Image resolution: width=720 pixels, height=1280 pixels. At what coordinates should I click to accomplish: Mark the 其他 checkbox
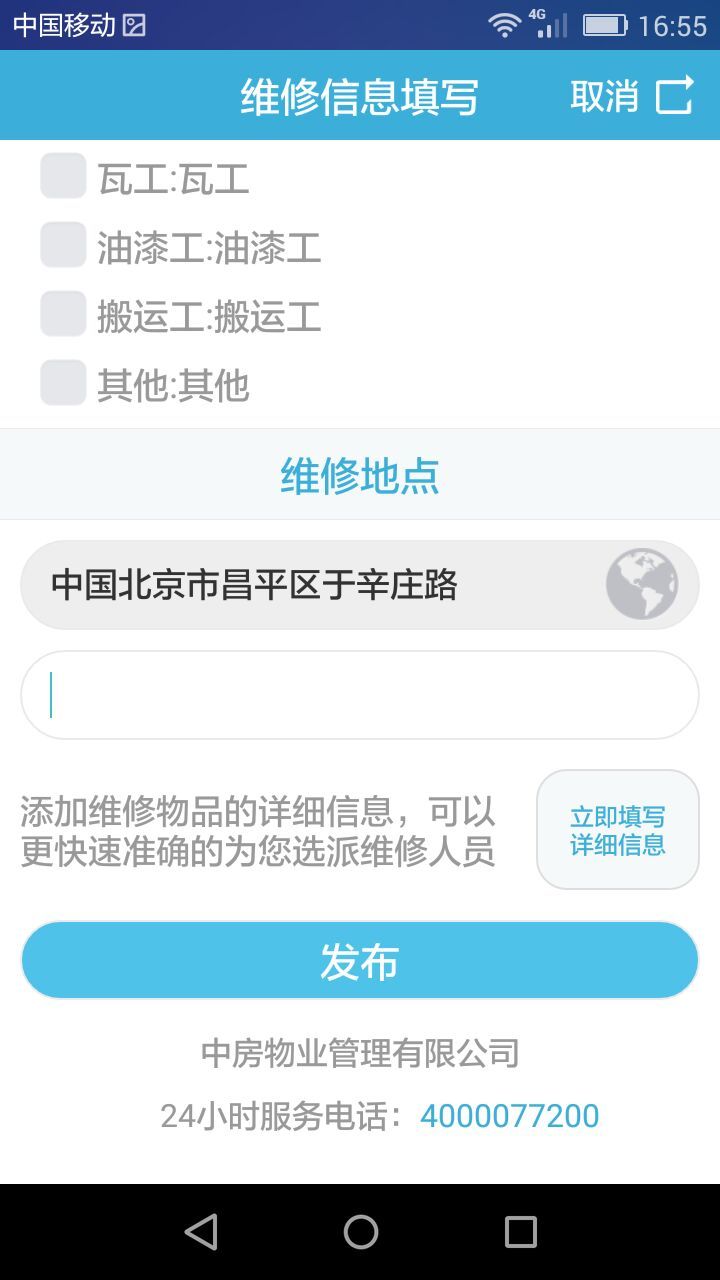pyautogui.click(x=63, y=383)
